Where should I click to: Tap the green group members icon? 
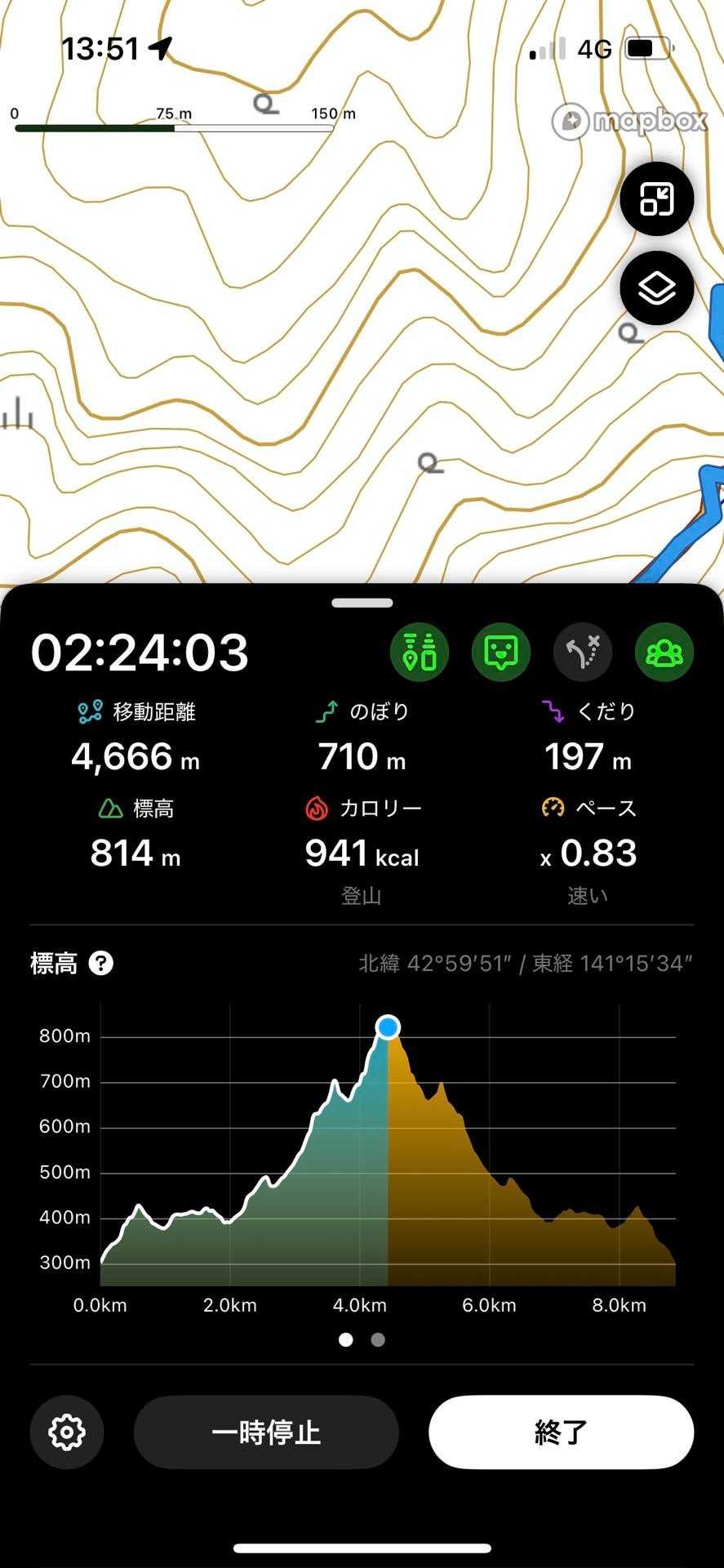[664, 653]
